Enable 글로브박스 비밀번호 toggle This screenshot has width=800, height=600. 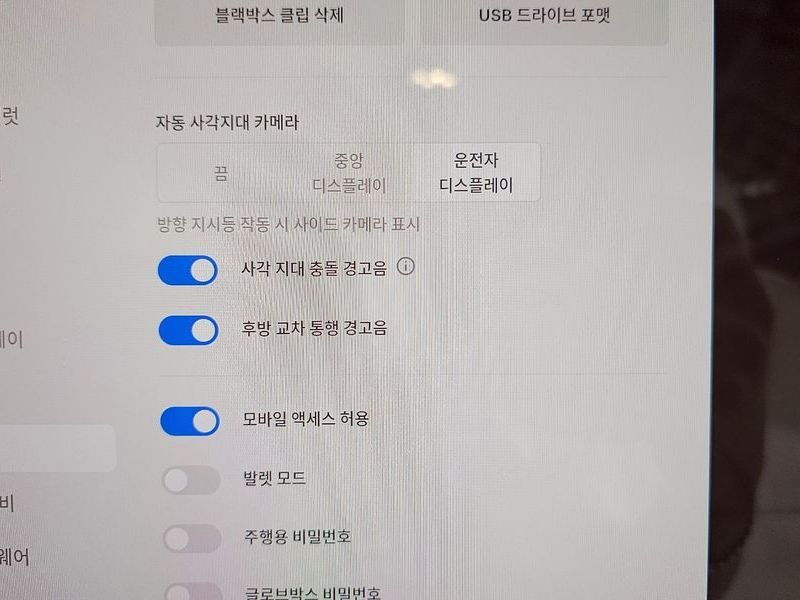pos(192,590)
